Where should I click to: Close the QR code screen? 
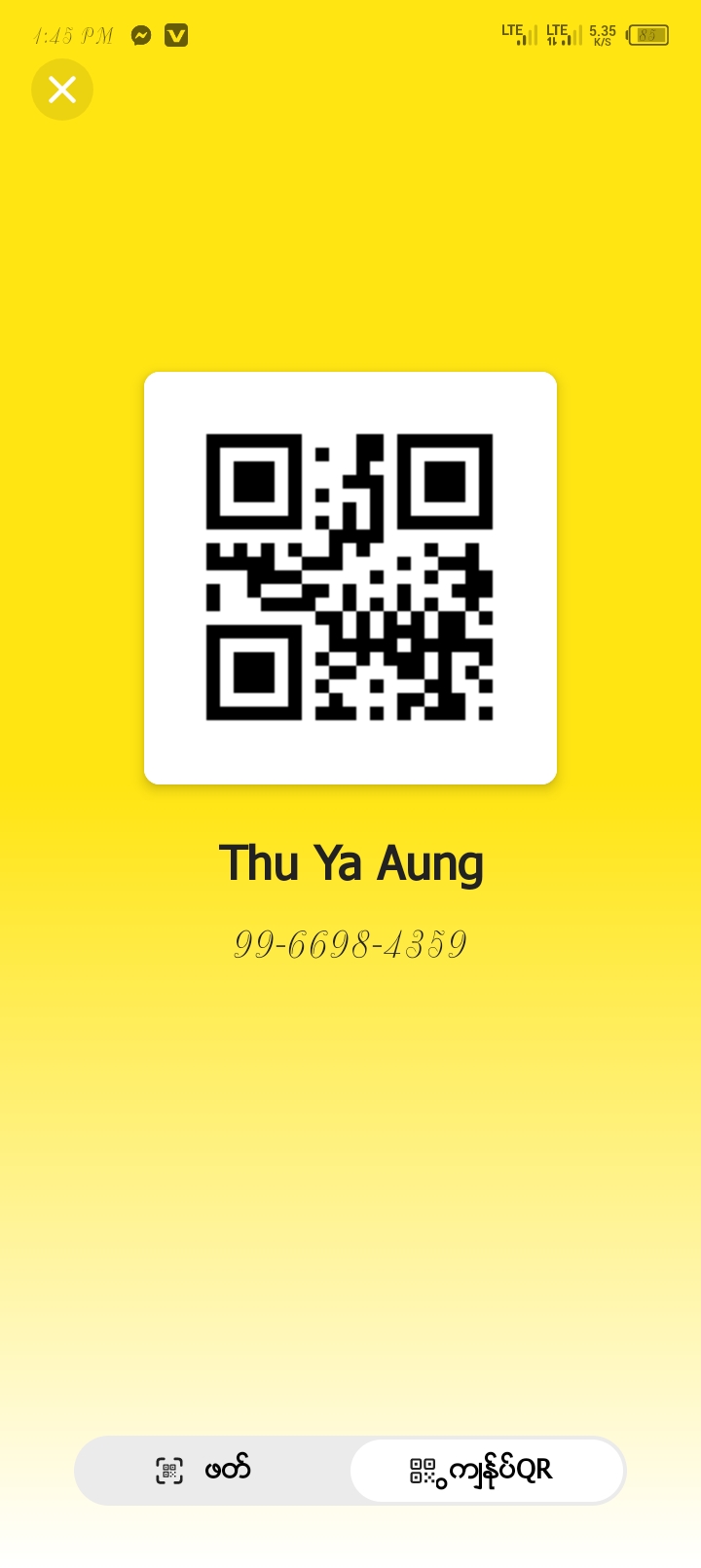click(62, 90)
